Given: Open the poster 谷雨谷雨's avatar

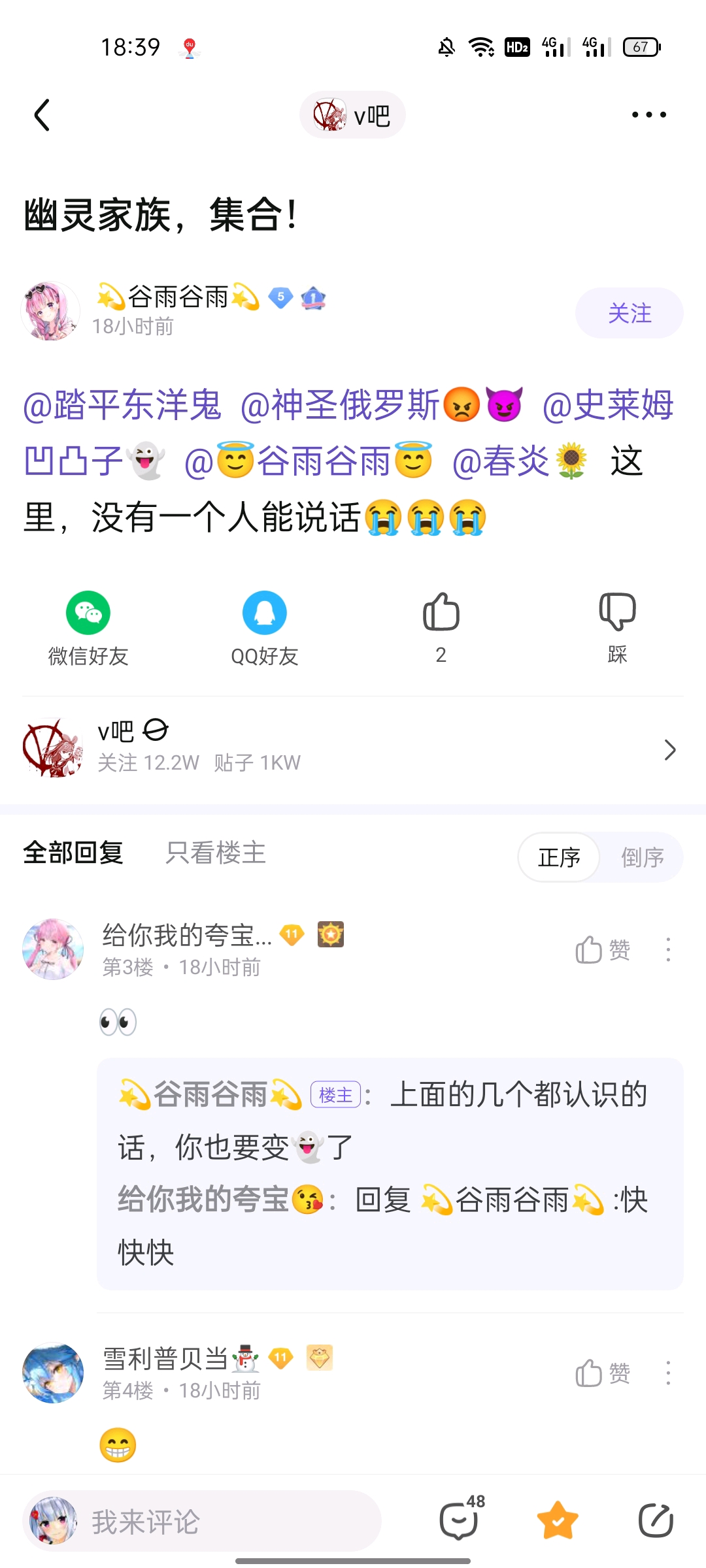Looking at the screenshot, I should point(50,311).
